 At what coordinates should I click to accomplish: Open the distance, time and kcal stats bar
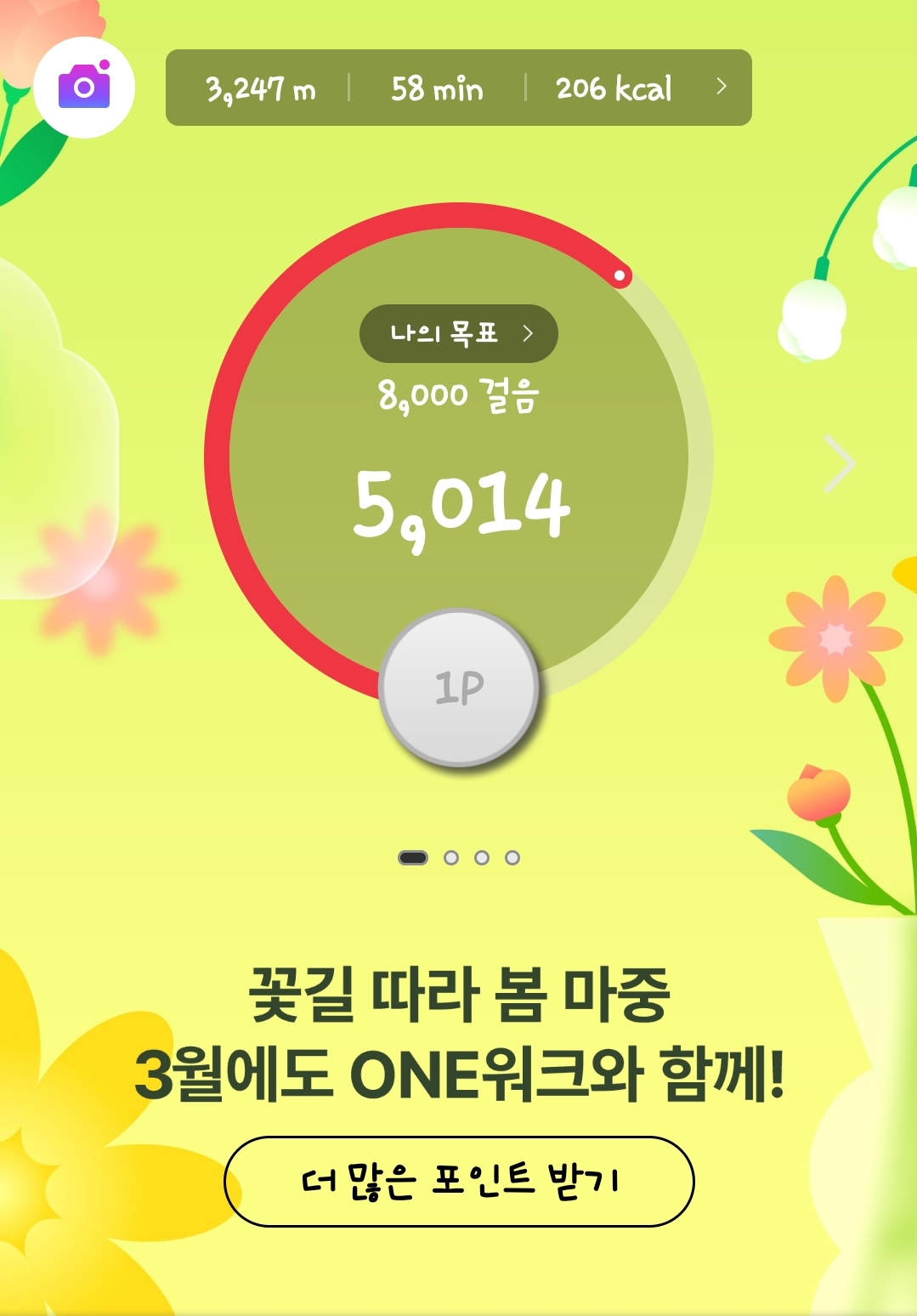(458, 88)
